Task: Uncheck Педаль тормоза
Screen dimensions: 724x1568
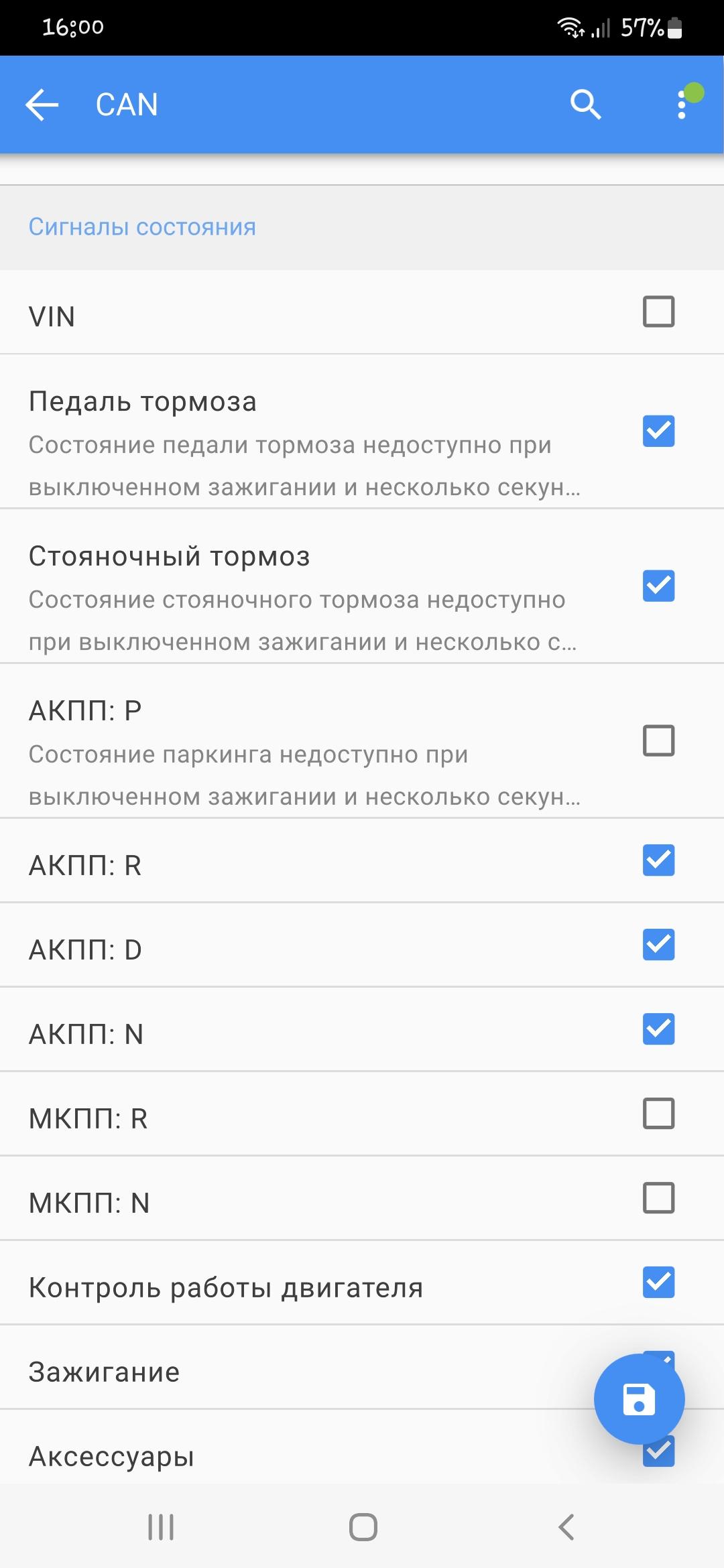Action: (x=658, y=431)
